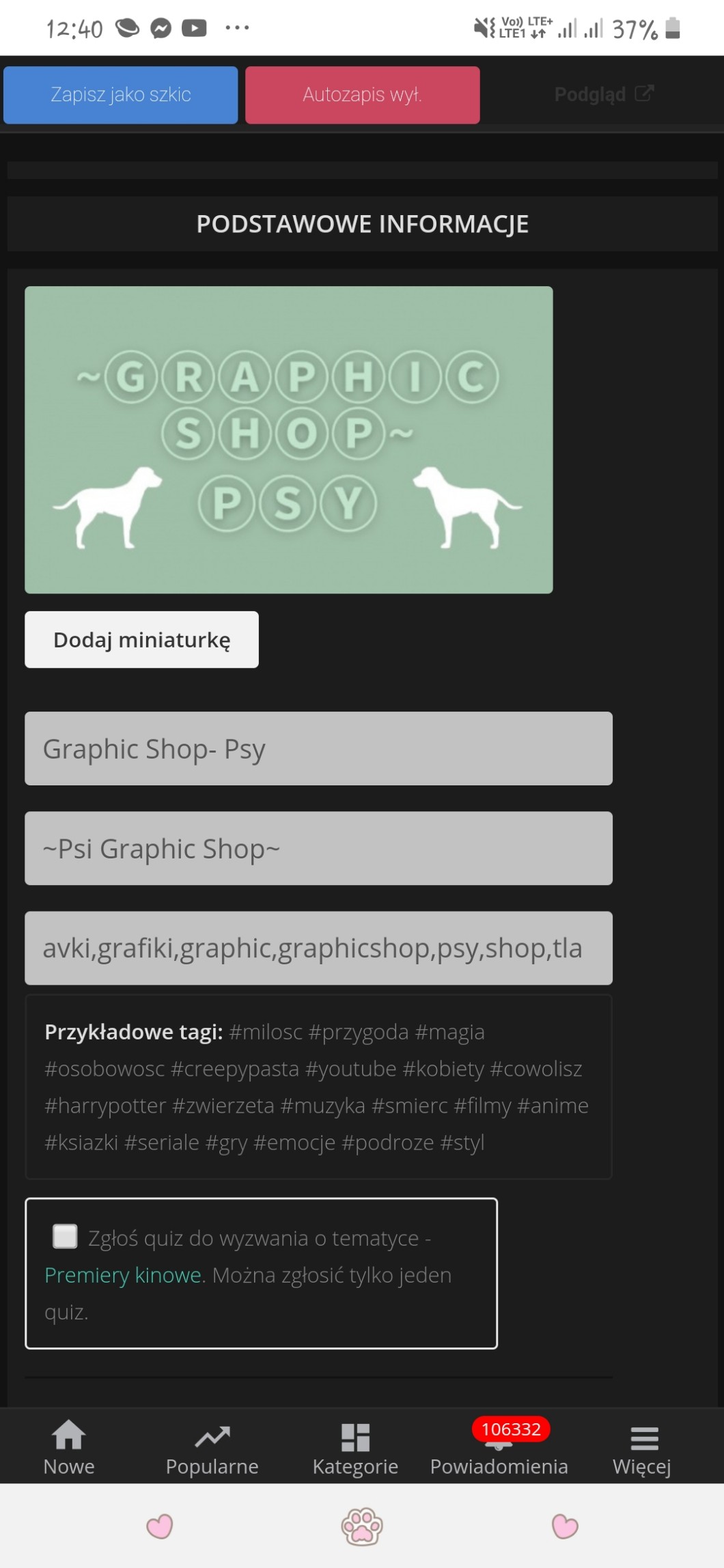The width and height of the screenshot is (724, 1568).
Task: Go to the Nowe tab
Action: click(69, 1446)
